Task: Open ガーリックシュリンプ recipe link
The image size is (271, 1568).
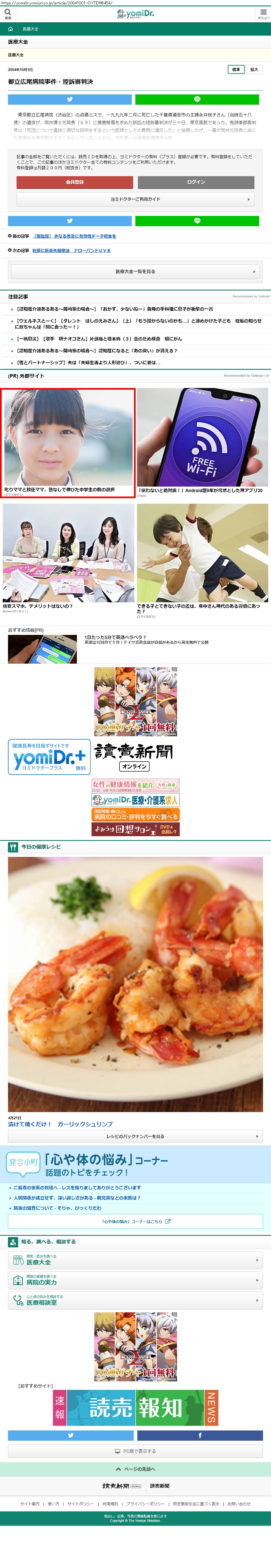Action: [60, 1124]
